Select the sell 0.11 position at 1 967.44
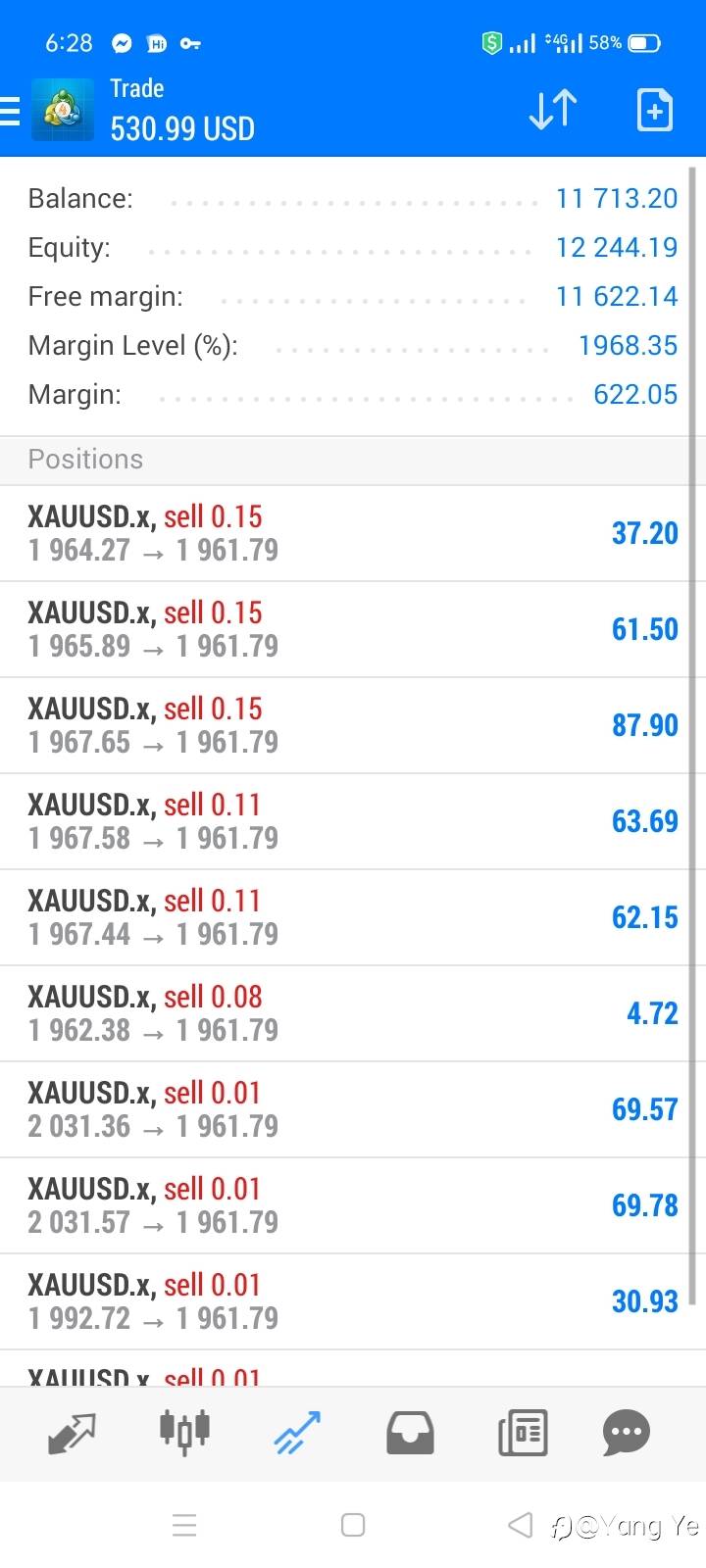The height and width of the screenshot is (1568, 706). [353, 917]
